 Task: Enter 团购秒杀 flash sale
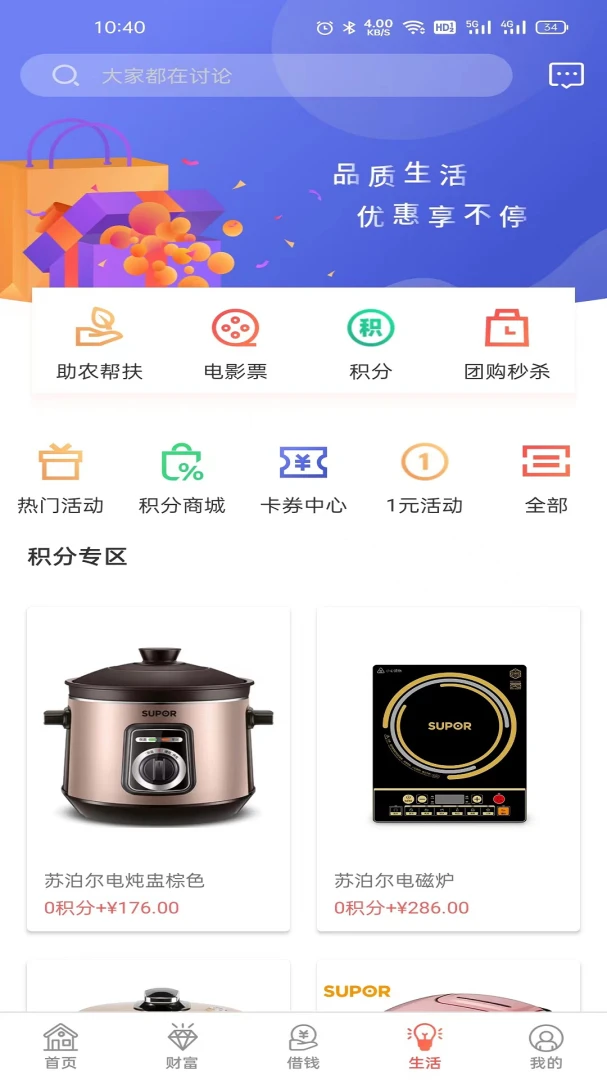(507, 343)
